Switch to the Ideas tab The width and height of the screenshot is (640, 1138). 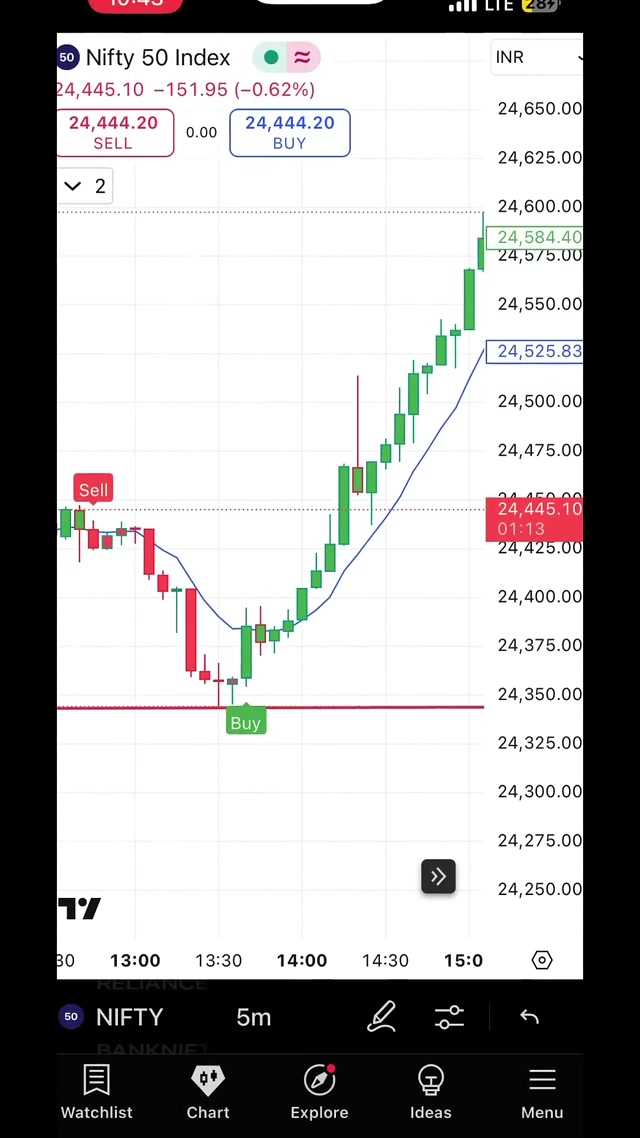[431, 1092]
